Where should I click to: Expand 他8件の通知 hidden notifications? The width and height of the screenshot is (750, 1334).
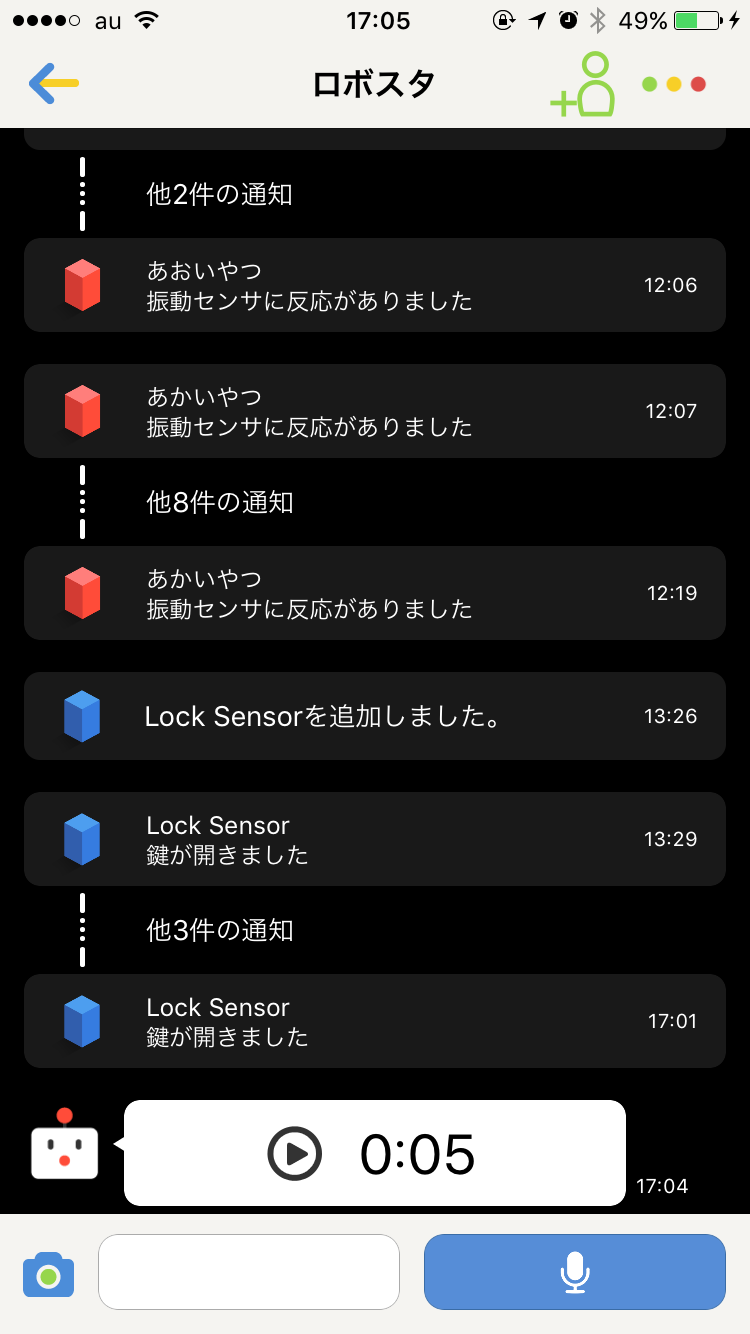tap(219, 501)
